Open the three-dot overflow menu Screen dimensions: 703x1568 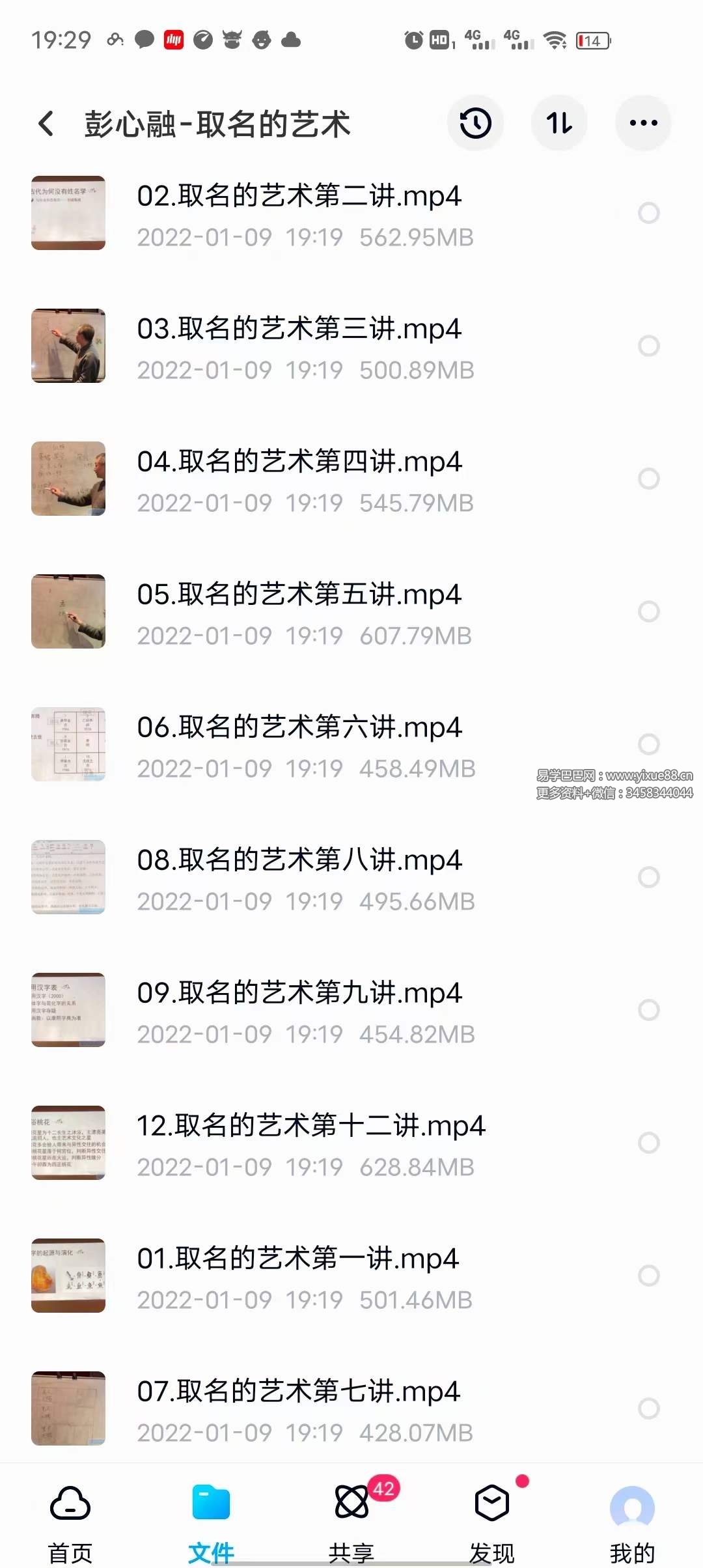pos(643,123)
